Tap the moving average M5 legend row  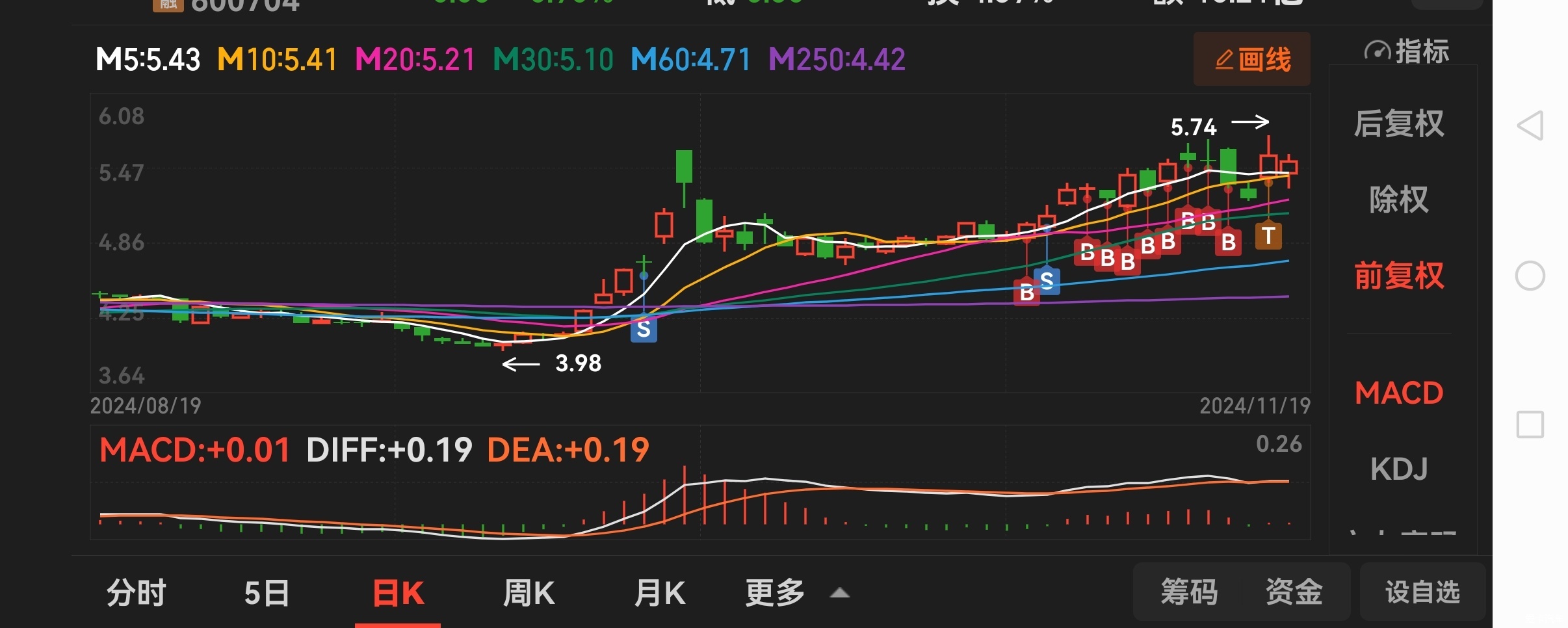pyautogui.click(x=148, y=60)
